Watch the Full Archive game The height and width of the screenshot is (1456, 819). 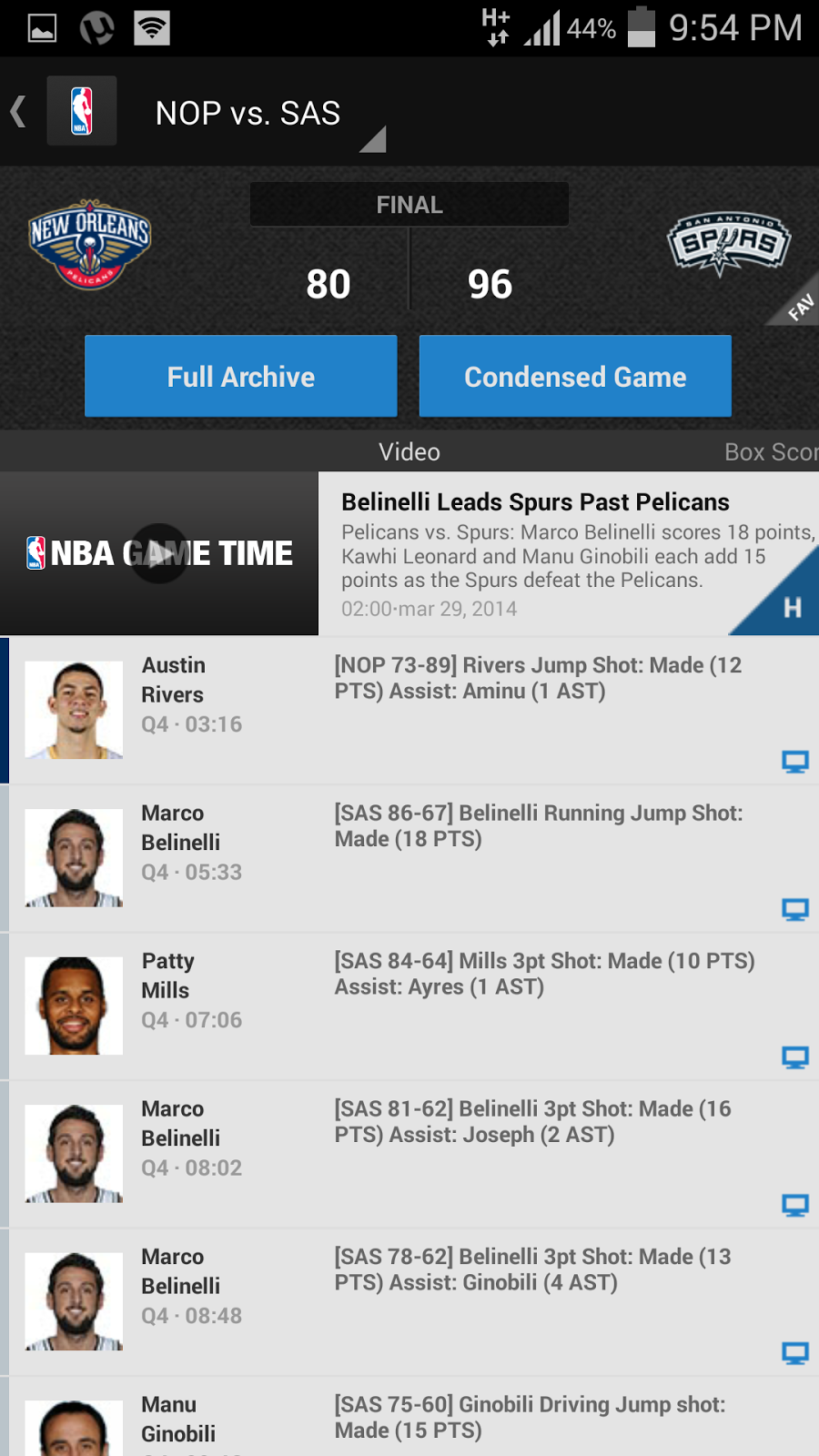point(240,376)
